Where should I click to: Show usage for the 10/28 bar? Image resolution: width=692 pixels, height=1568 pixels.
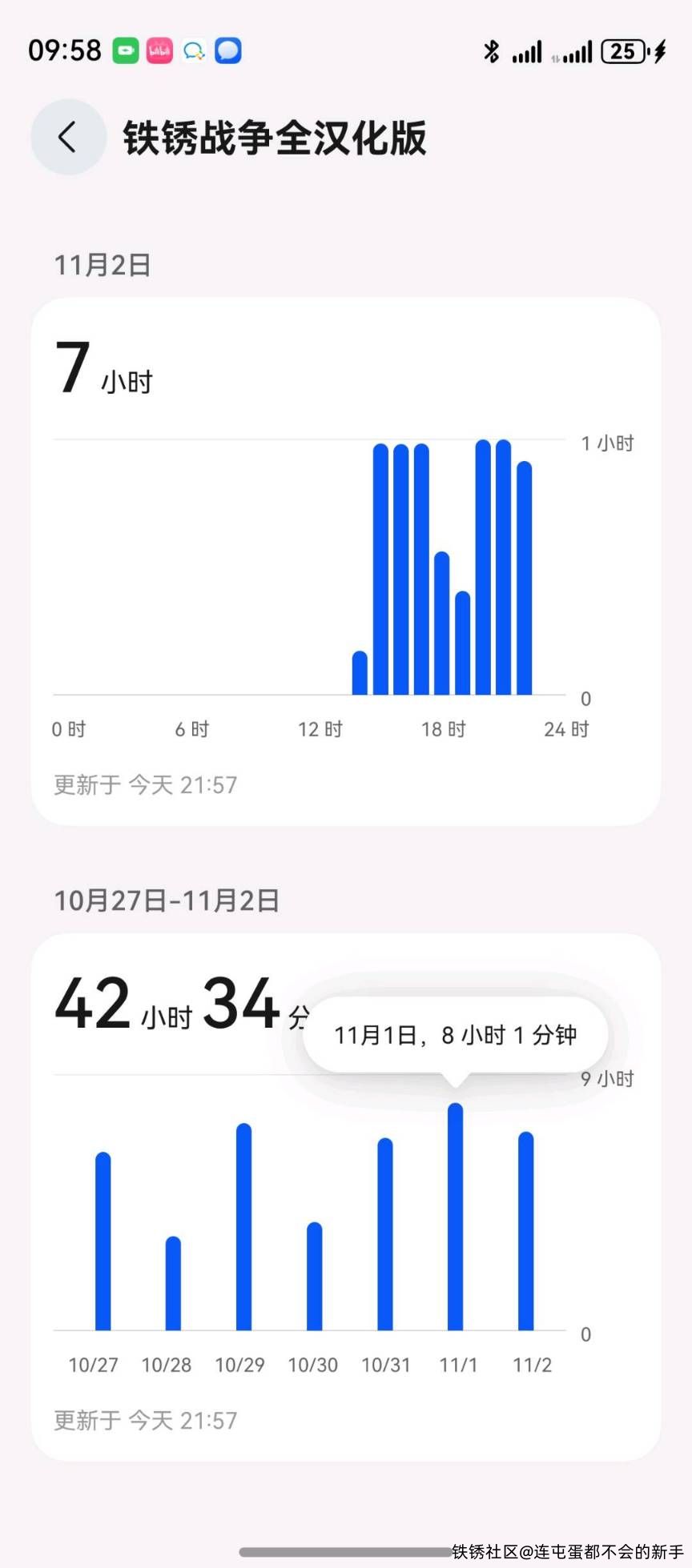click(173, 1283)
